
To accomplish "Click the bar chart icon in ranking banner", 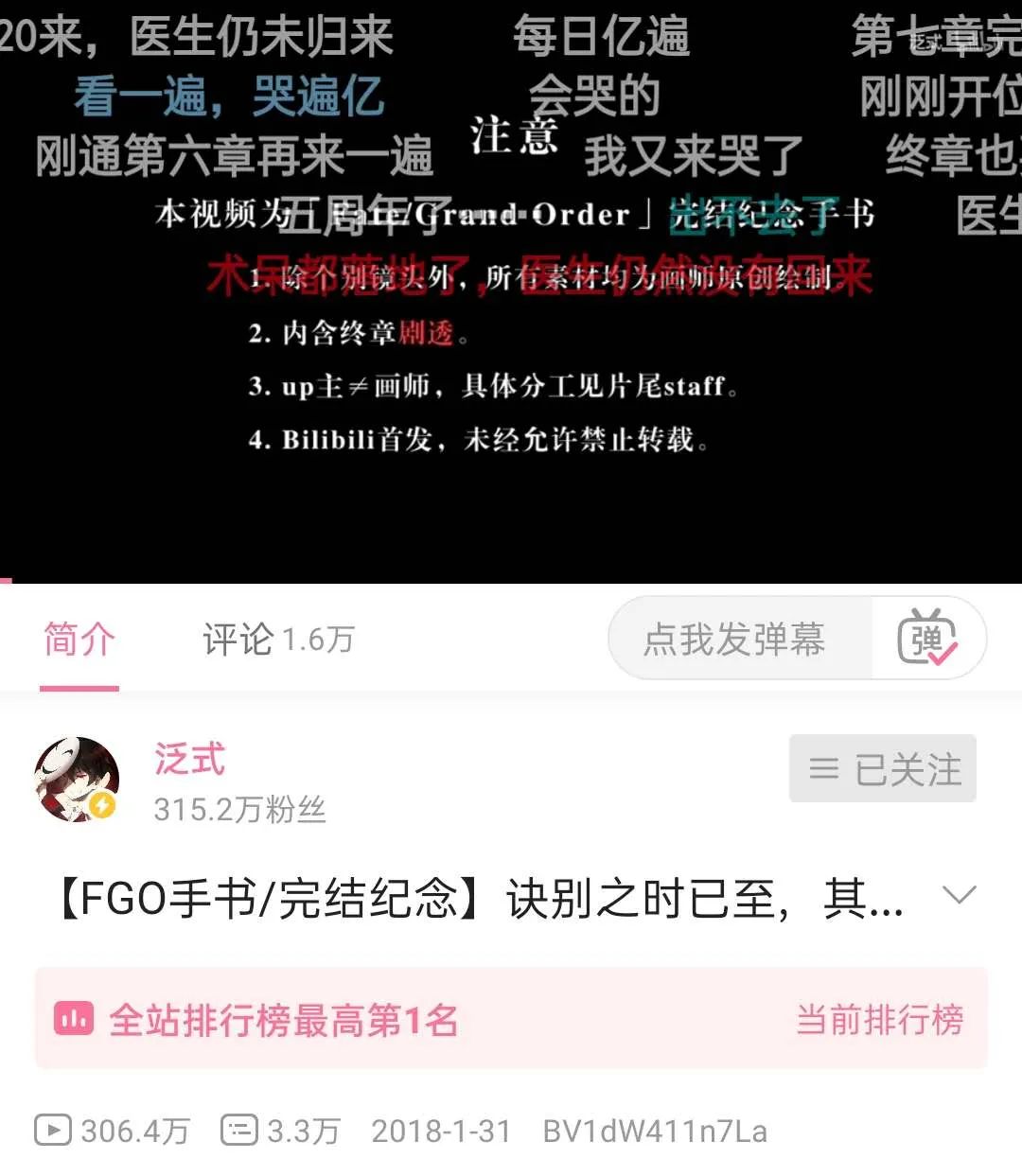I will point(75,1019).
